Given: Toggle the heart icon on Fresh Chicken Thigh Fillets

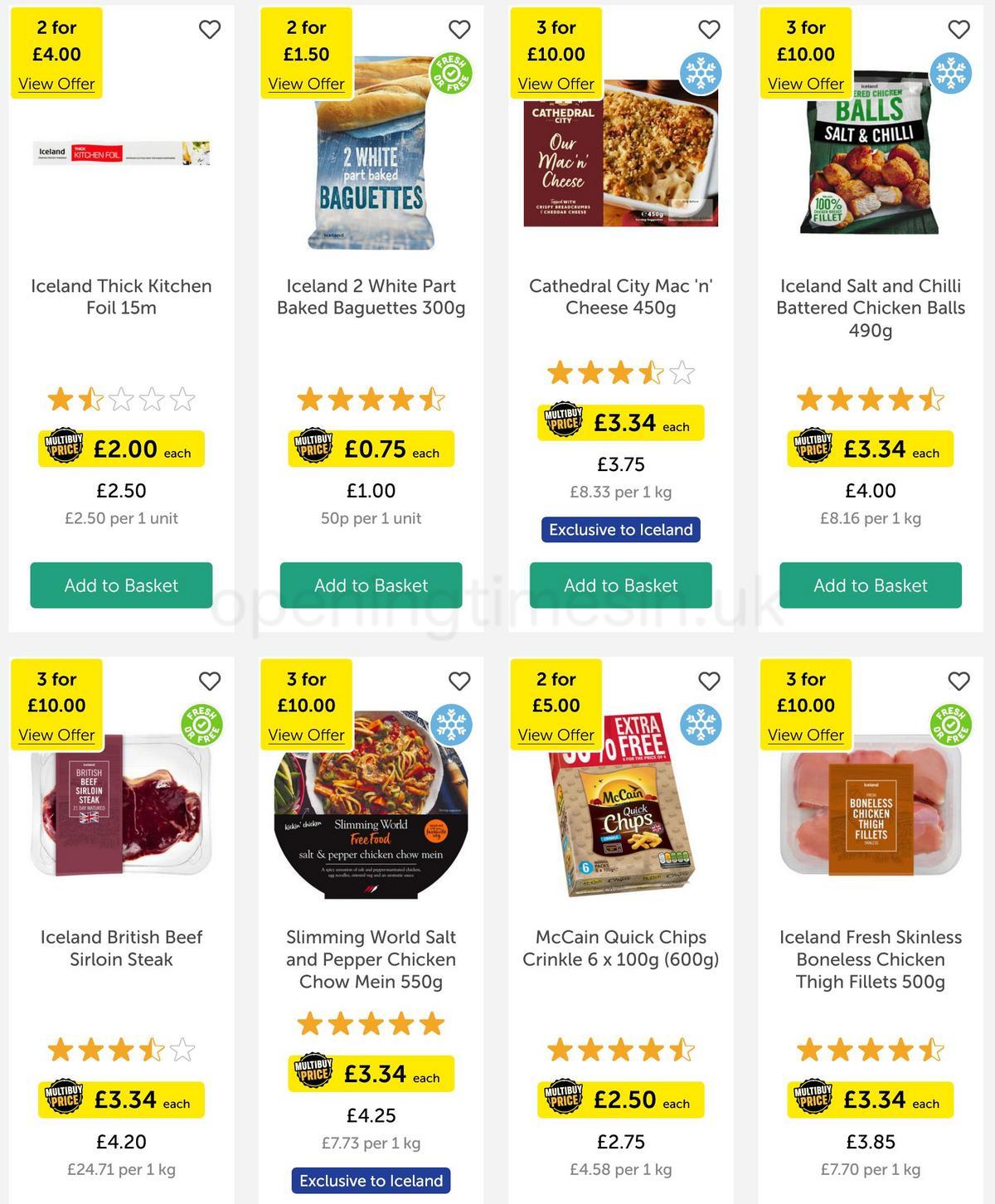Looking at the screenshot, I should [x=959, y=679].
